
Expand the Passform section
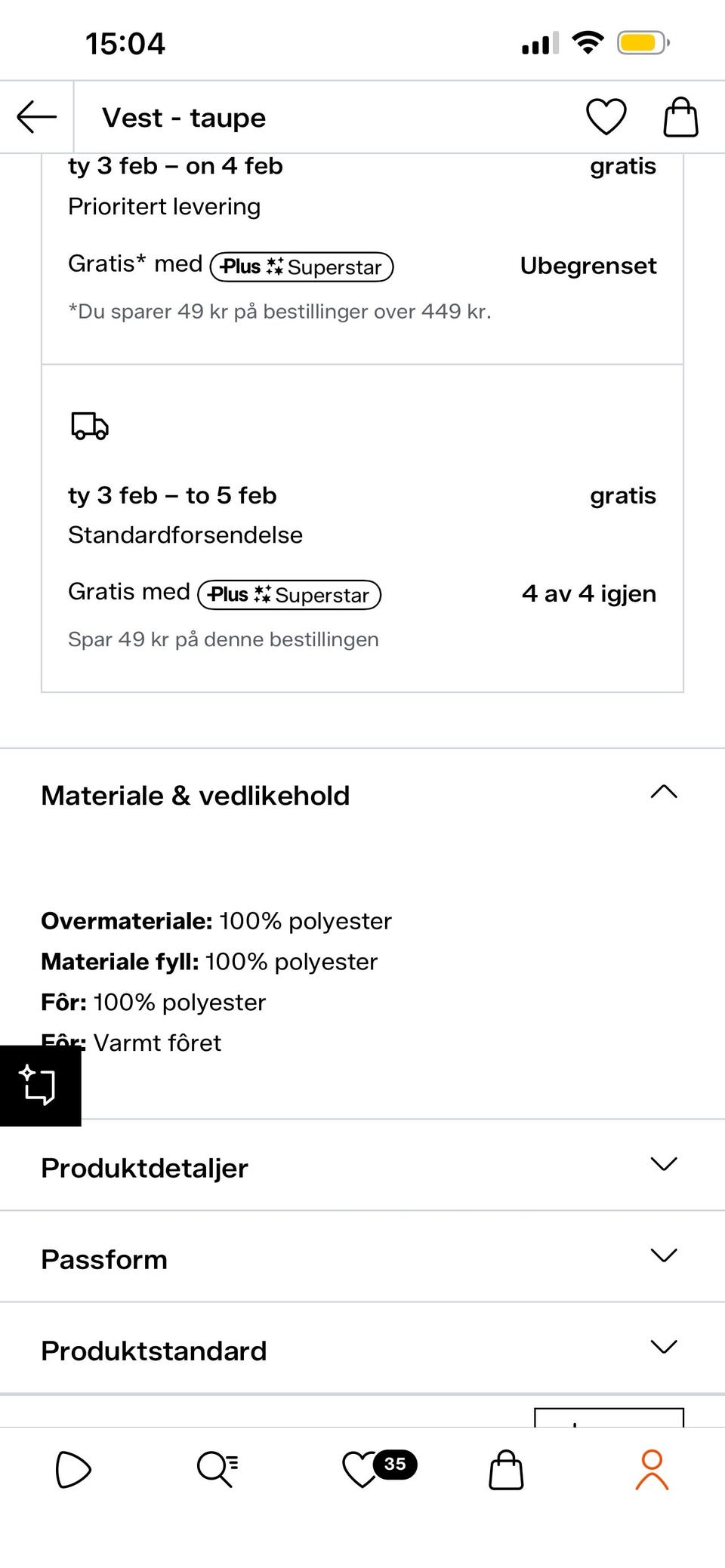pos(663,1255)
